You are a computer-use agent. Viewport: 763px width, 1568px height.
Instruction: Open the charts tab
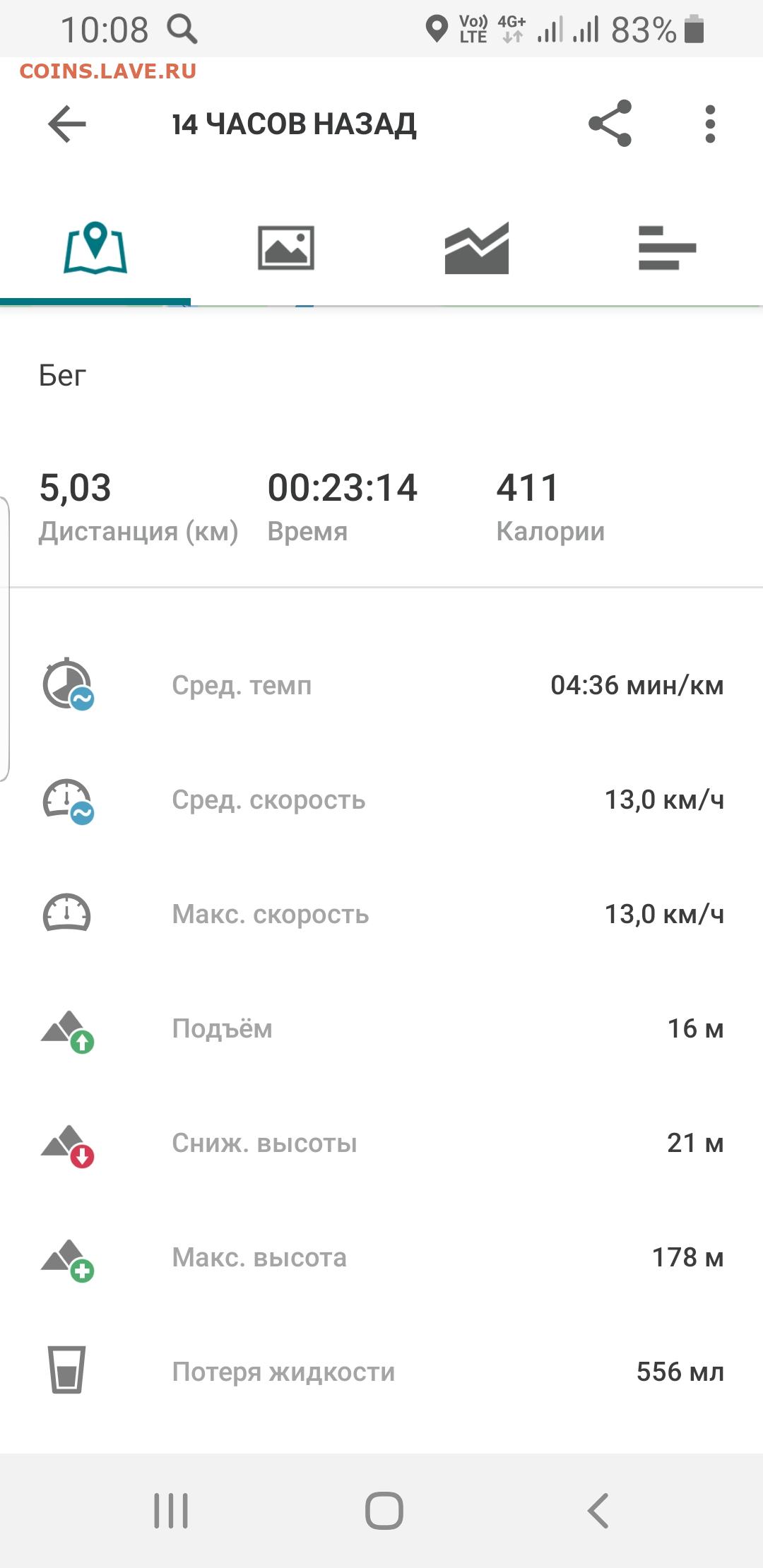pyautogui.click(x=477, y=248)
